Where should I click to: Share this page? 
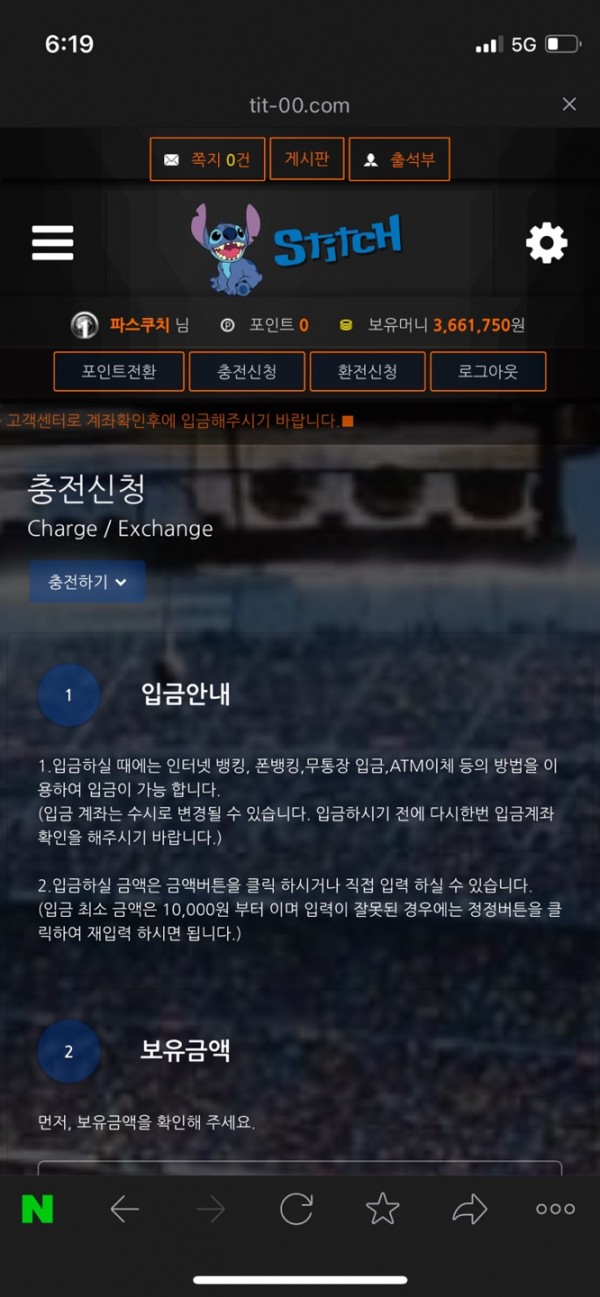point(469,1209)
